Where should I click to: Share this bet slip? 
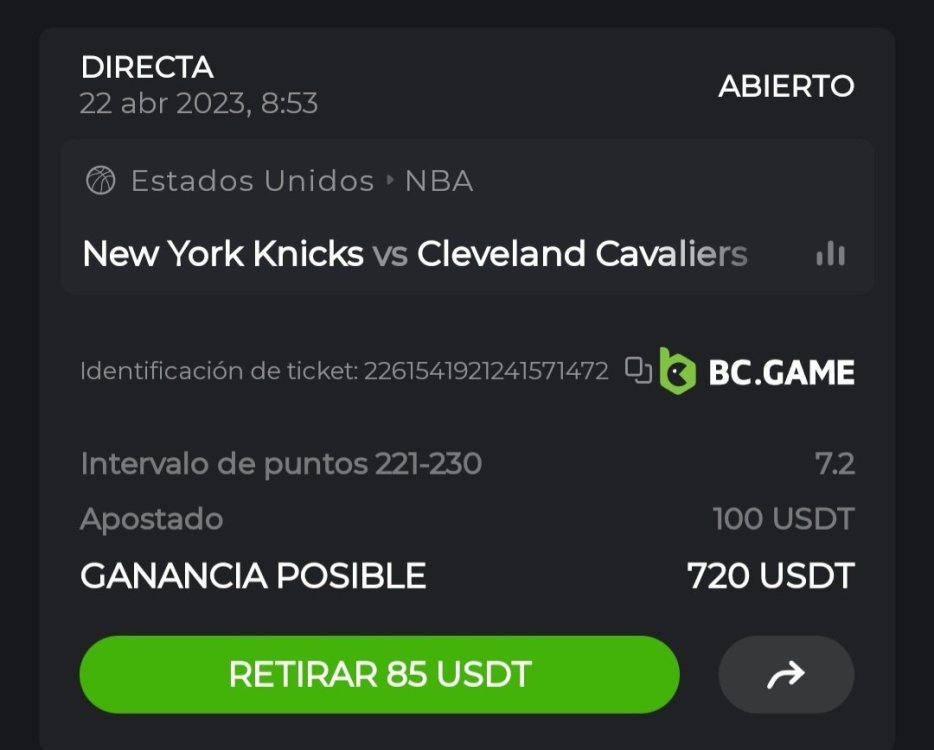point(786,675)
